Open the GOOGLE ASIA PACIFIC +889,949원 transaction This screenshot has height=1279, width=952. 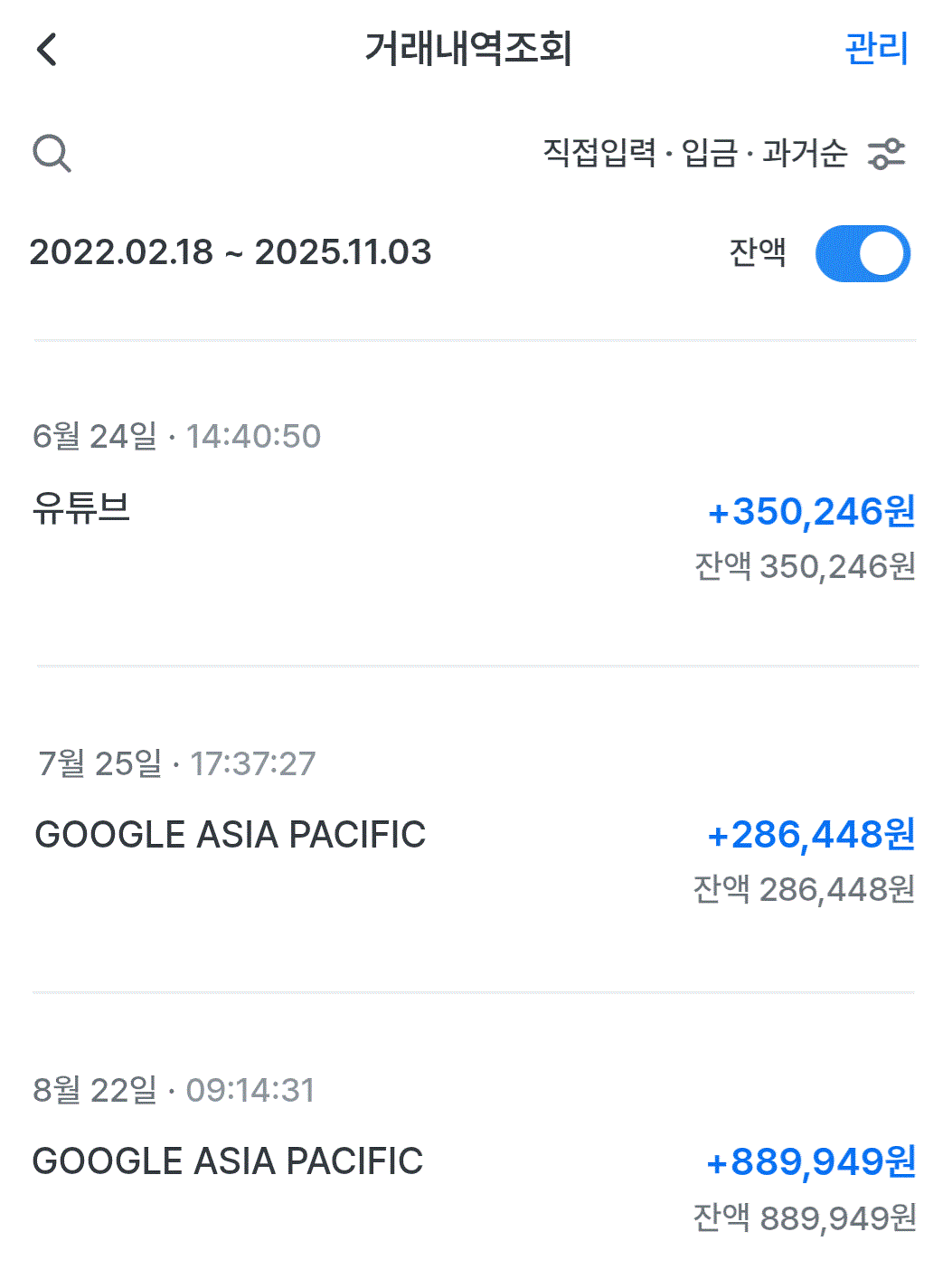pyautogui.click(x=476, y=1155)
